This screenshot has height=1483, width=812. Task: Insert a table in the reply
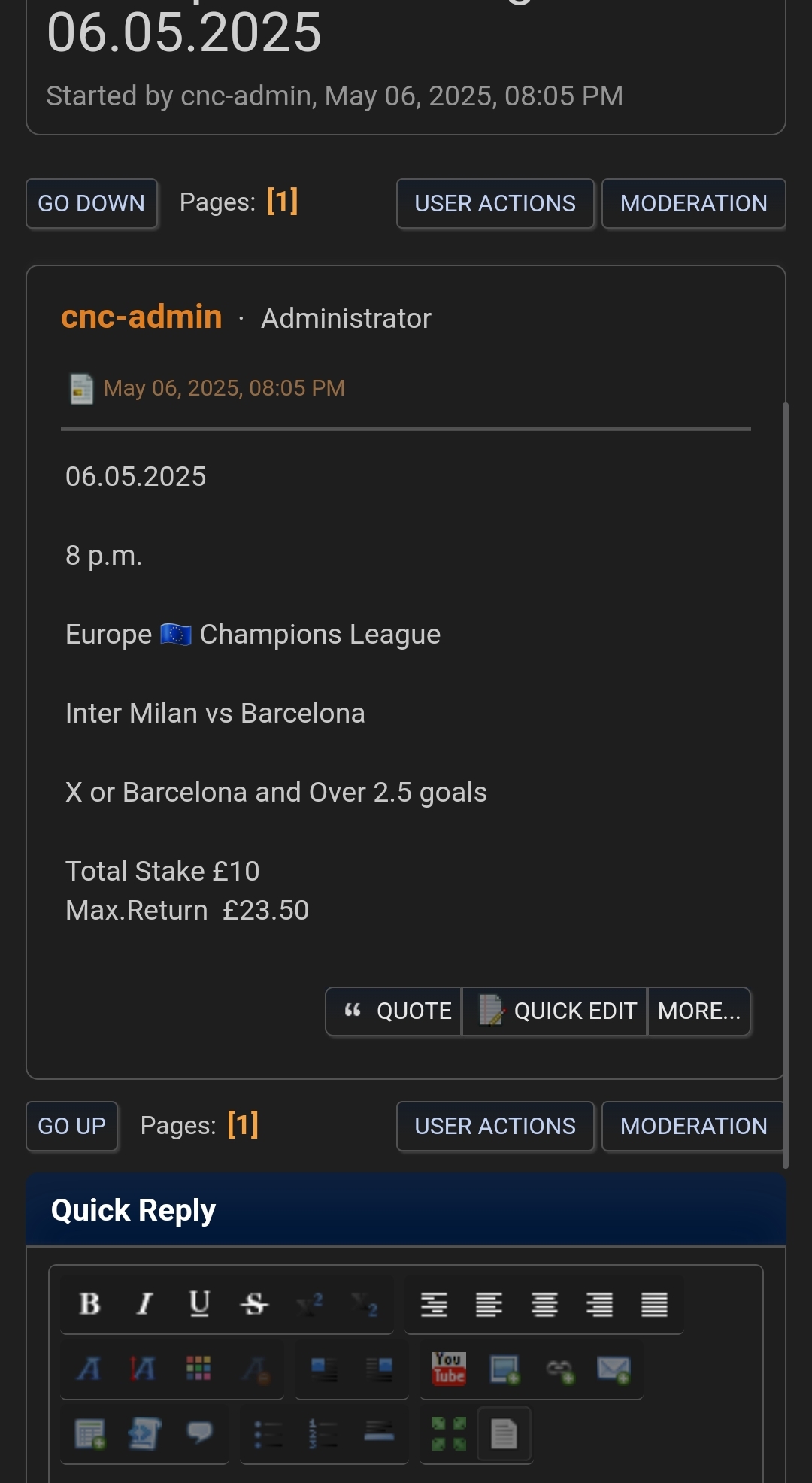[89, 1433]
